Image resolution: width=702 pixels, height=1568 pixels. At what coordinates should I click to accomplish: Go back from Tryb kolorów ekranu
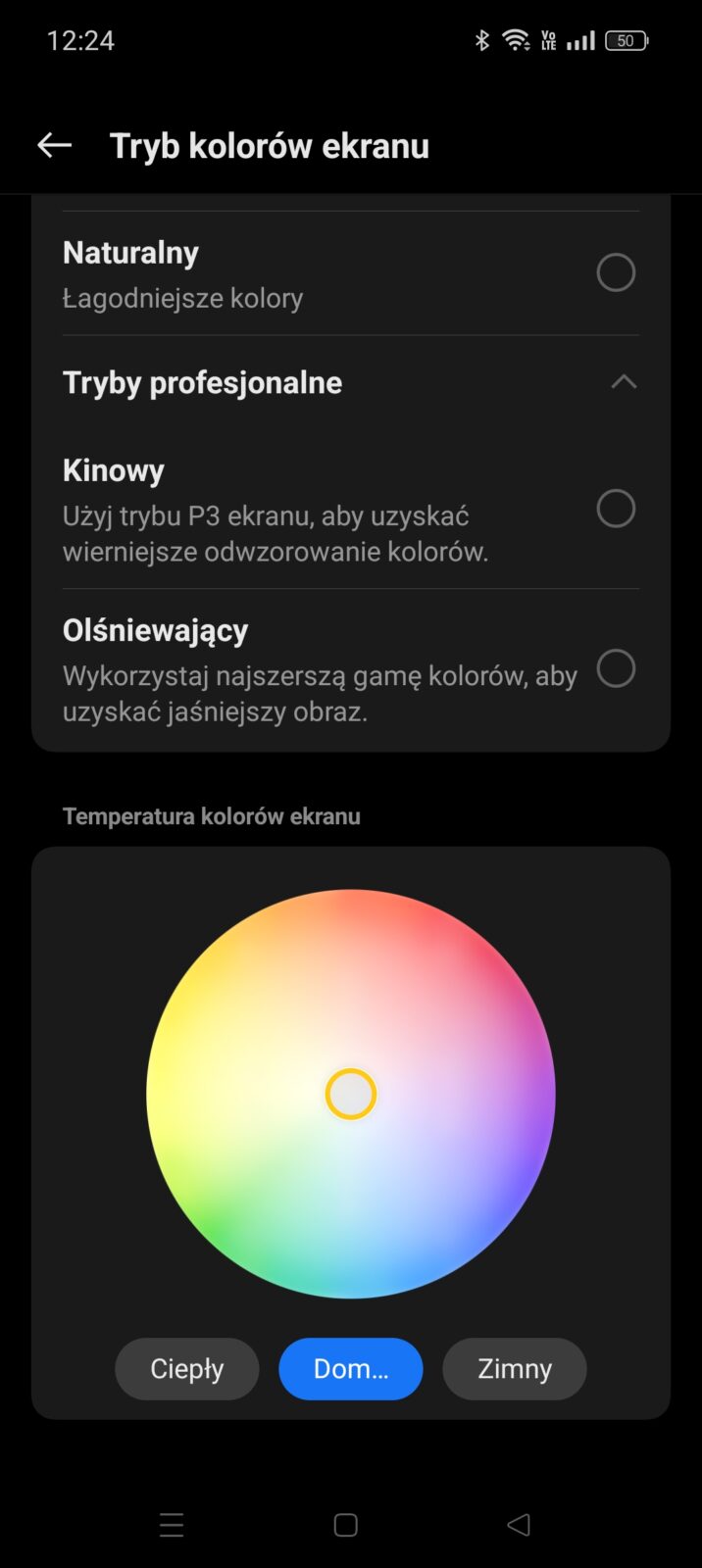[x=55, y=146]
